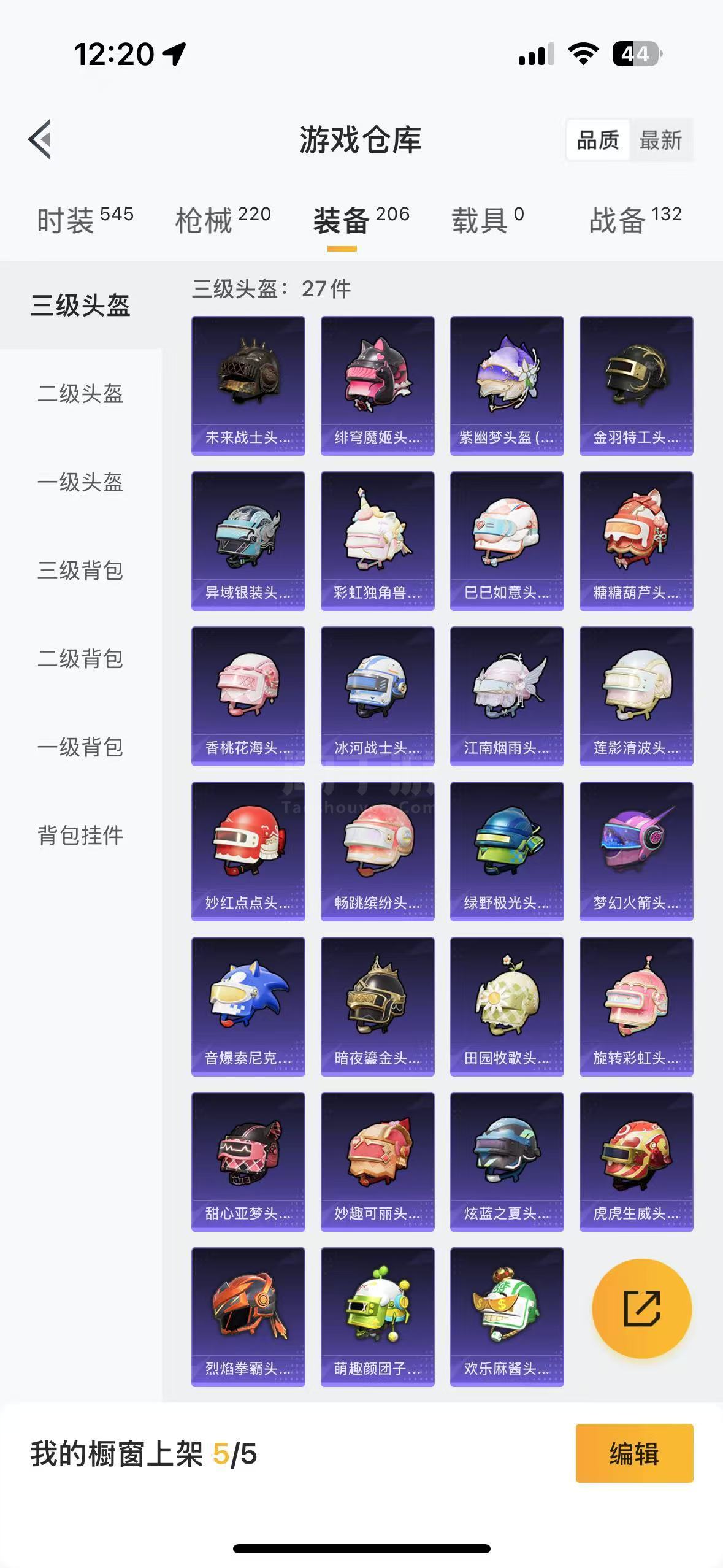Viewport: 723px width, 1568px height.
Task: Switch to the 时装 tab
Action: (85, 220)
